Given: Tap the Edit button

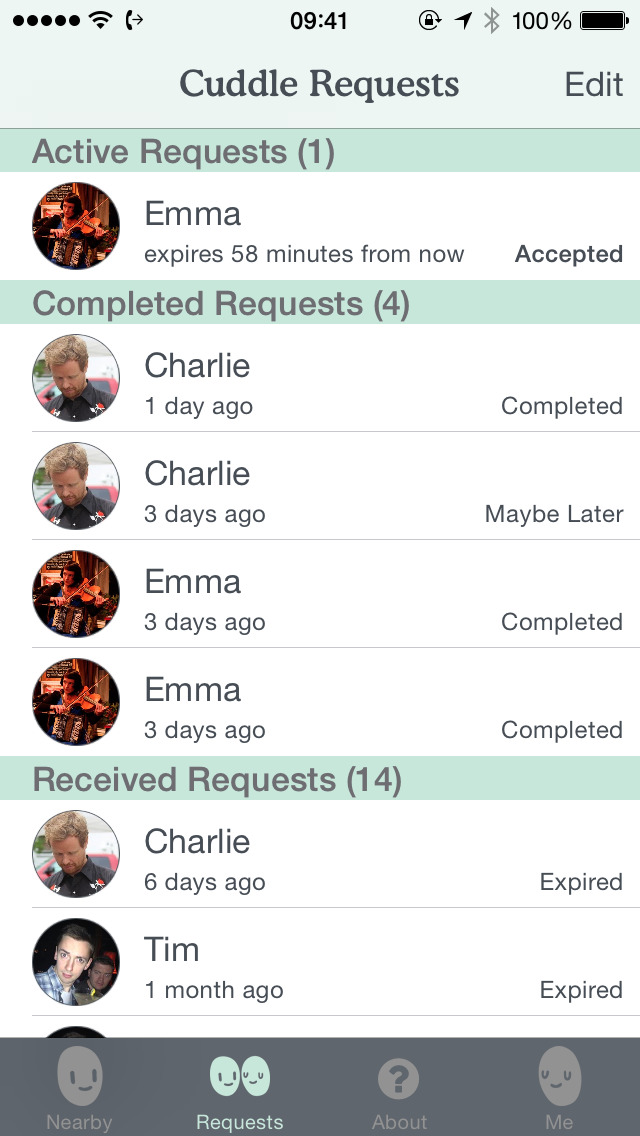Looking at the screenshot, I should point(593,84).
